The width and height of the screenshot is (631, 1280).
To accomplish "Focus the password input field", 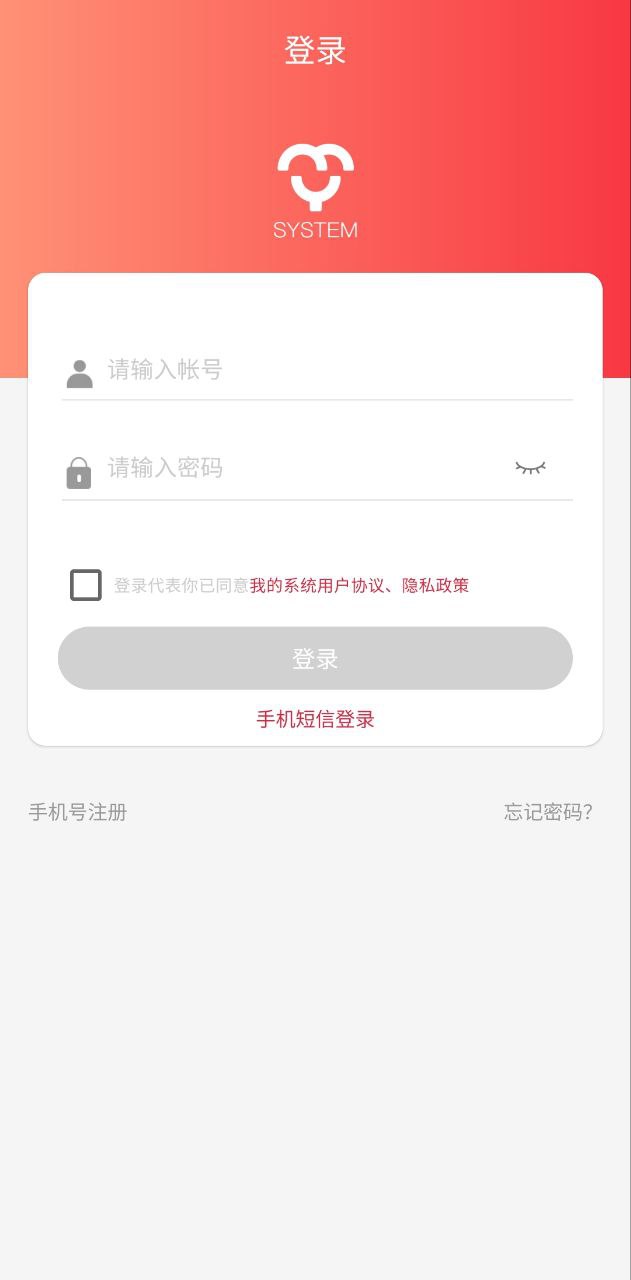I will 300,468.
